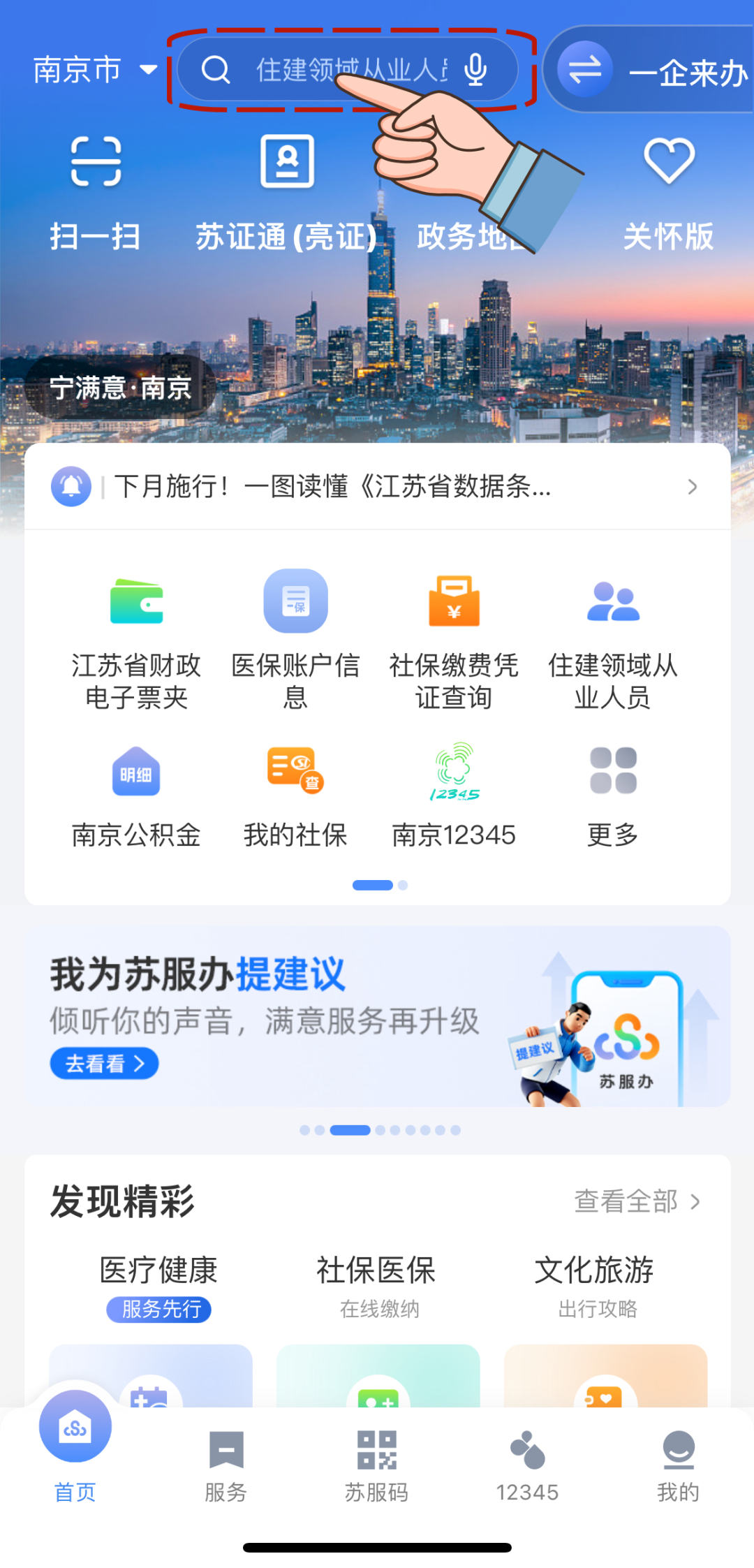Screen dimensions: 754x1568
Task: Tap the 去看看 button
Action: [104, 1063]
